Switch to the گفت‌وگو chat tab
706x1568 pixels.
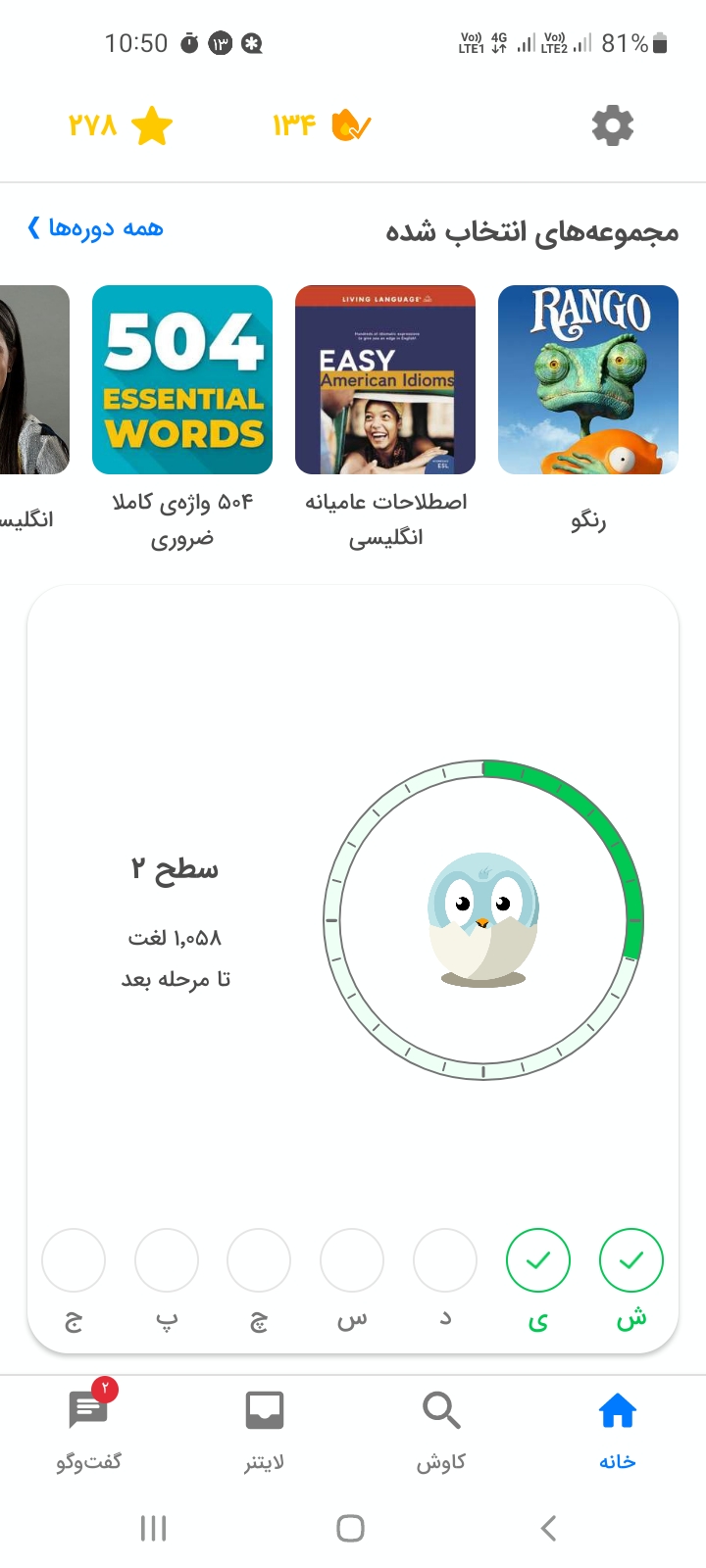[x=88, y=1431]
